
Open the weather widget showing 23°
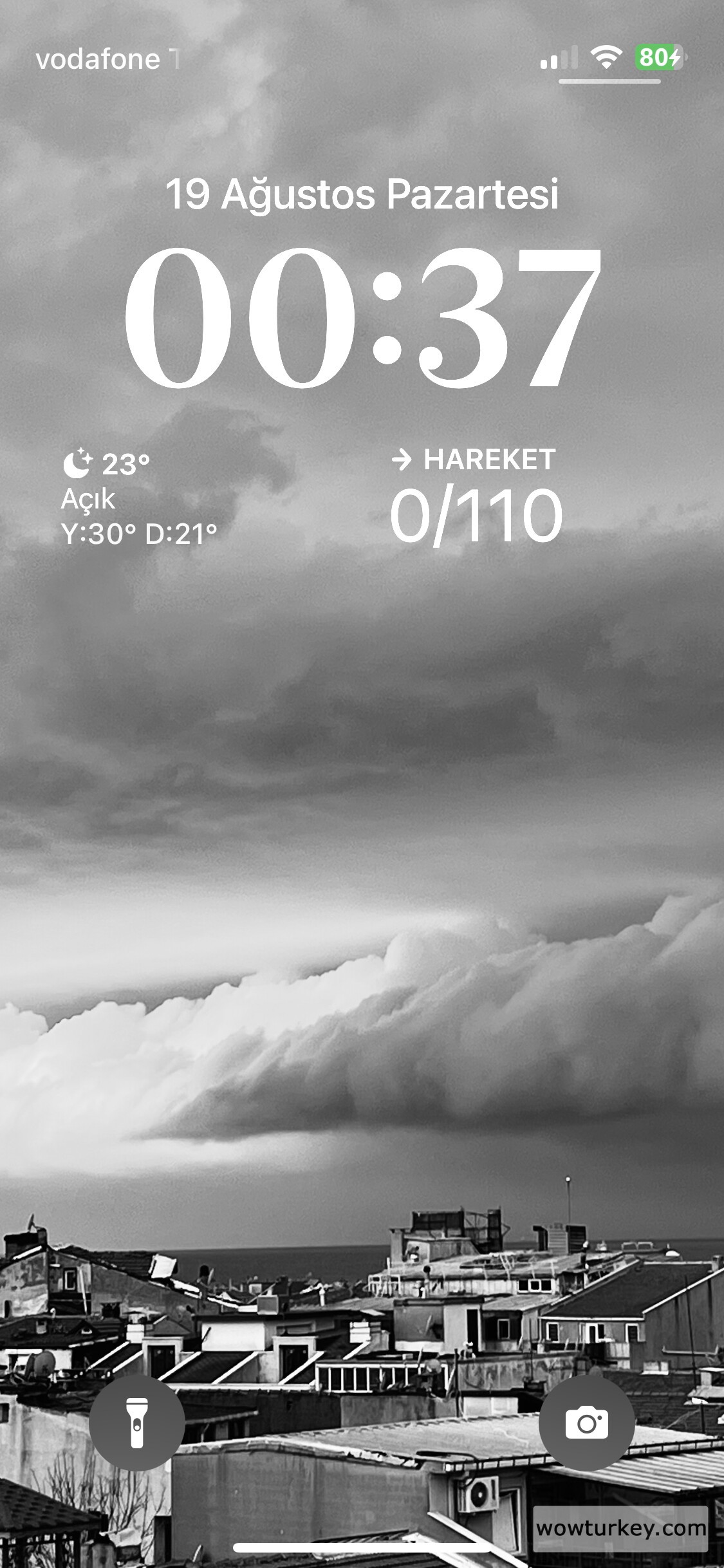tap(138, 498)
